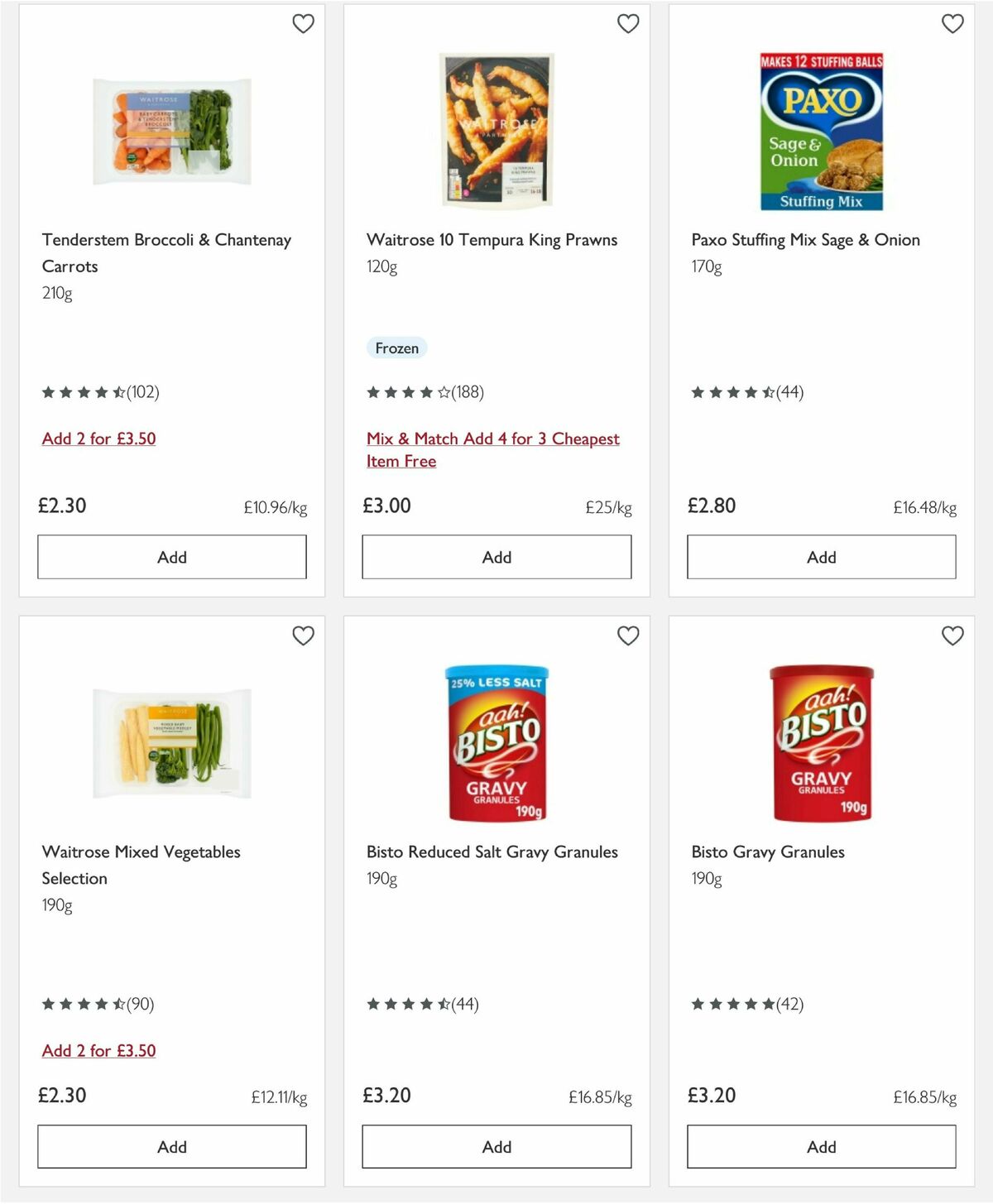Toggle the heart on Bisto Gravy Granules
The height and width of the screenshot is (1204, 993).
click(x=952, y=636)
